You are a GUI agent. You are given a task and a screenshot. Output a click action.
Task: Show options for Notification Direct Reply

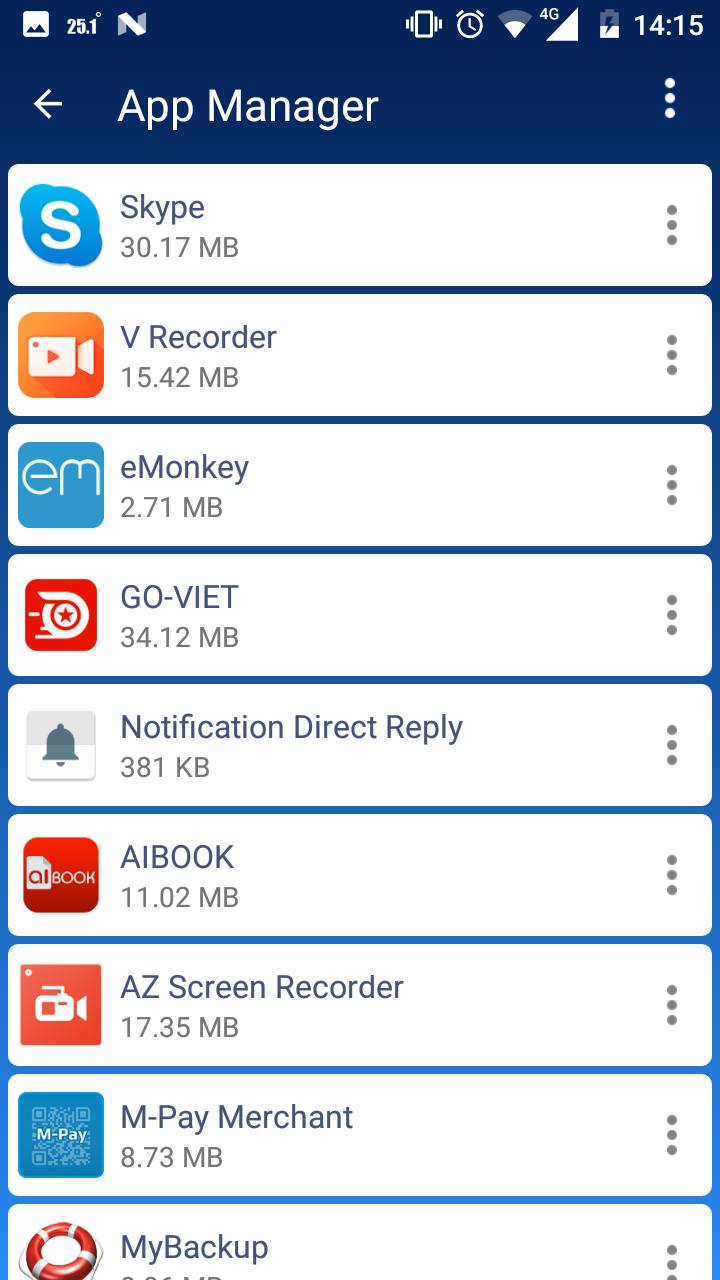(x=672, y=745)
